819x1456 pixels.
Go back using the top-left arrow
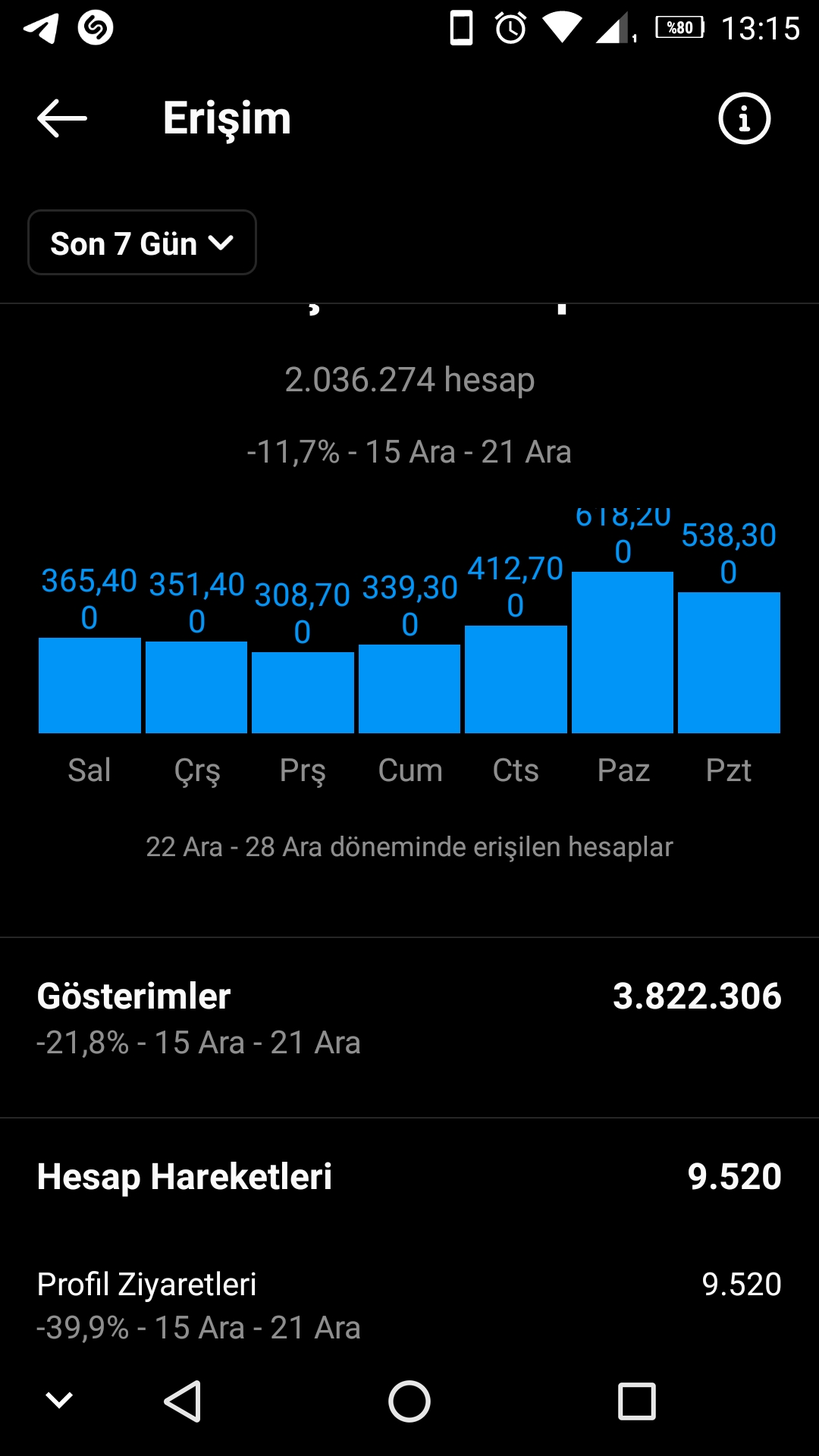pyautogui.click(x=62, y=118)
